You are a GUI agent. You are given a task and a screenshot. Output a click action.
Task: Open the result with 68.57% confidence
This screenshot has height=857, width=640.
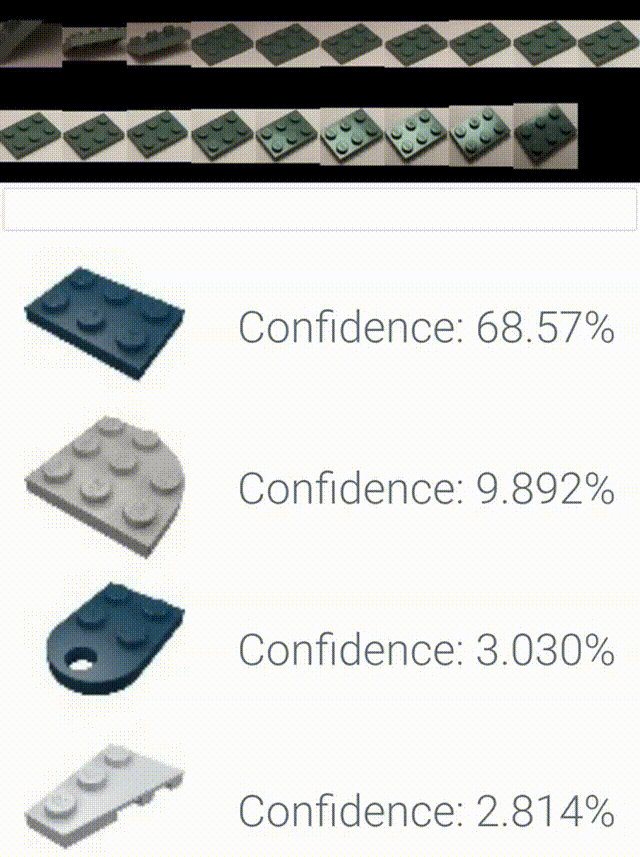pyautogui.click(x=320, y=327)
